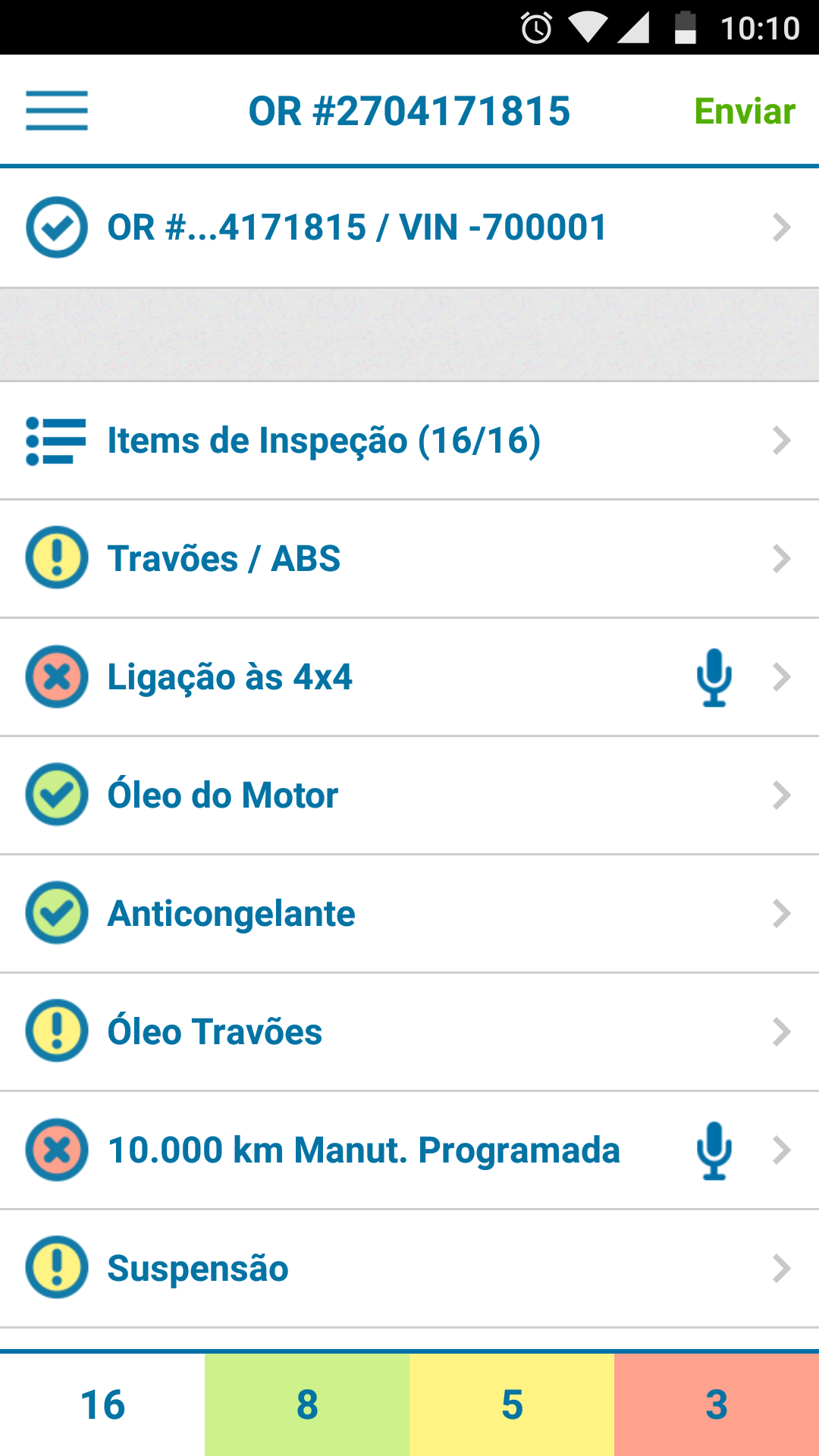Filter by the green 8 counter
This screenshot has width=819, height=1456.
coord(307,1404)
